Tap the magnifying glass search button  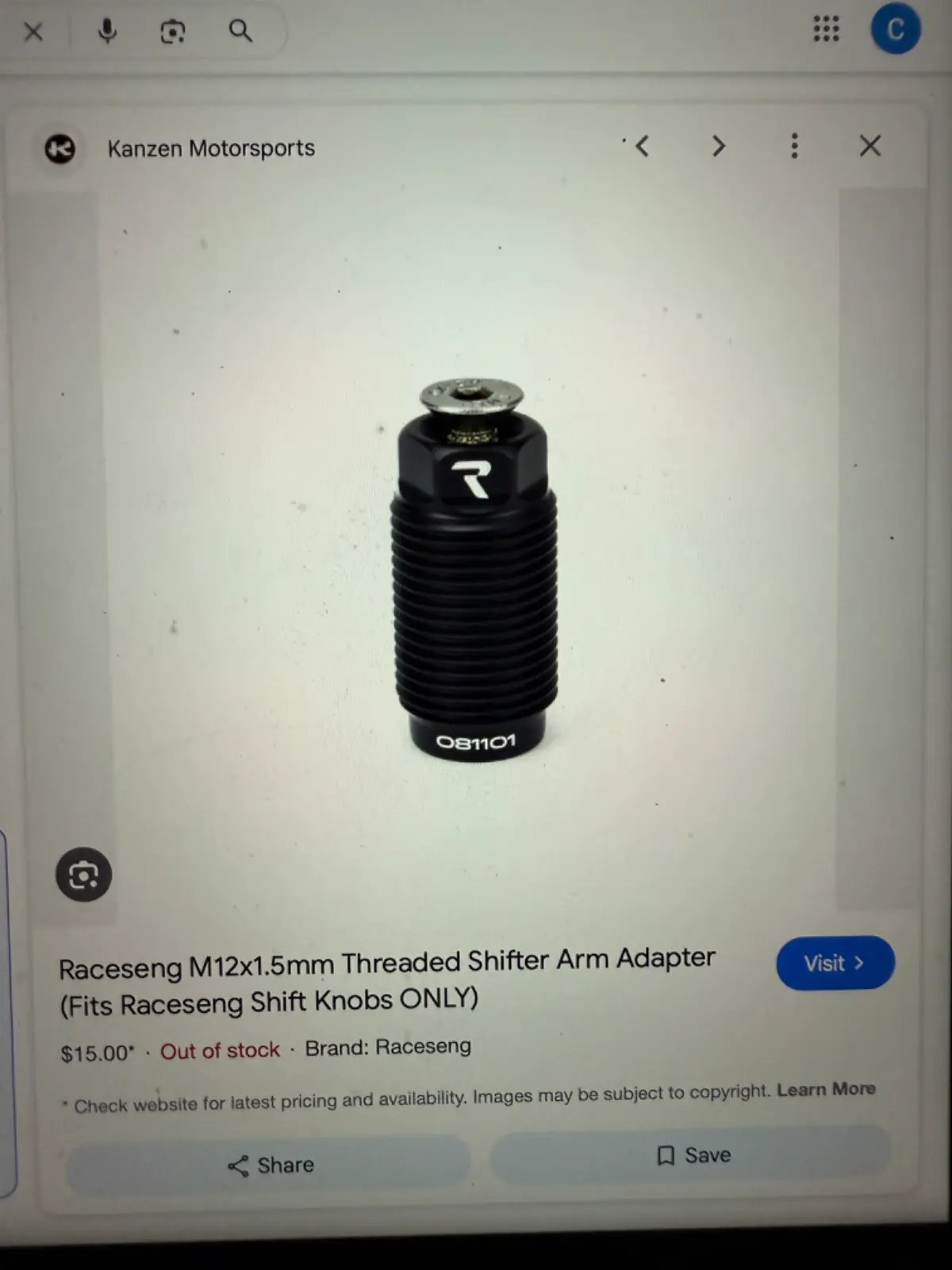click(240, 32)
